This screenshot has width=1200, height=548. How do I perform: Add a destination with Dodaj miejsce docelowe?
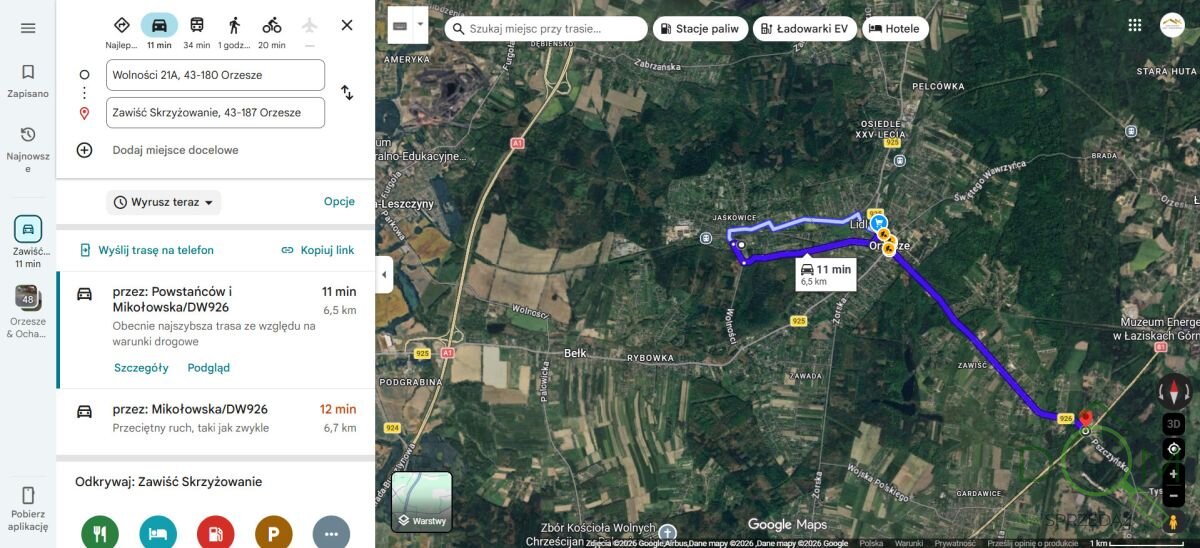175,150
